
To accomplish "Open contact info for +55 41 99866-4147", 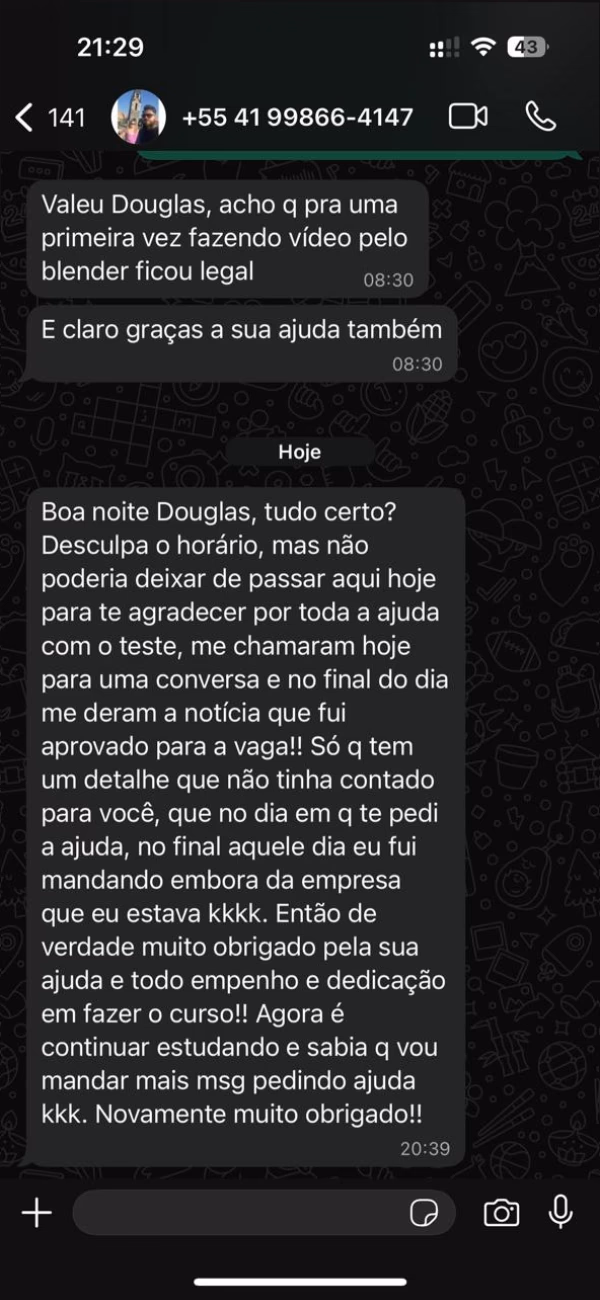I will [297, 117].
